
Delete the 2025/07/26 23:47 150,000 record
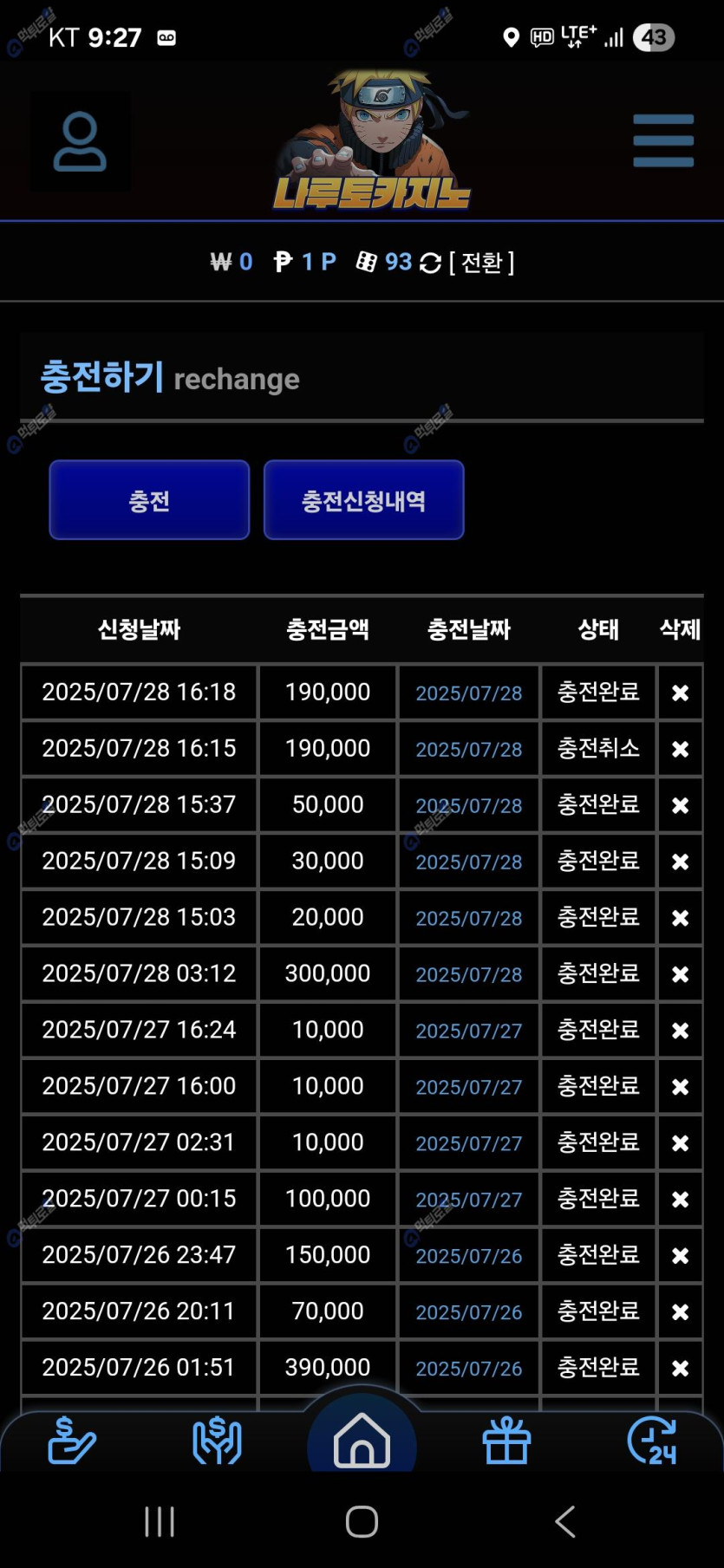(x=680, y=1256)
